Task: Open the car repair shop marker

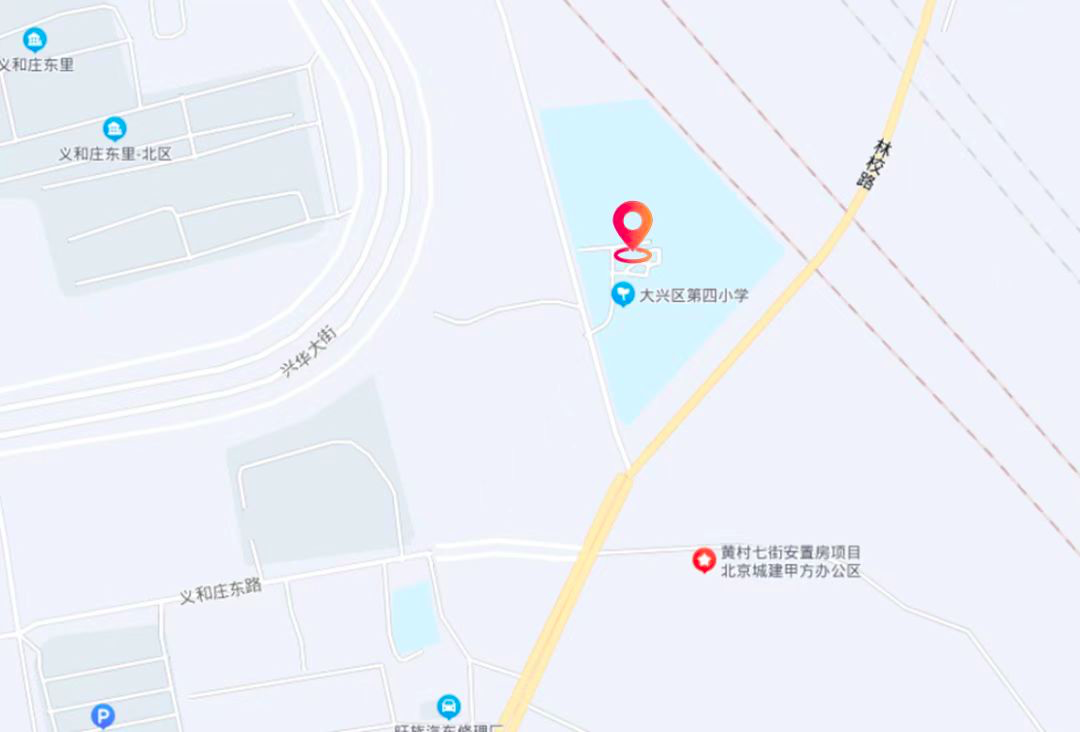Action: [x=450, y=707]
